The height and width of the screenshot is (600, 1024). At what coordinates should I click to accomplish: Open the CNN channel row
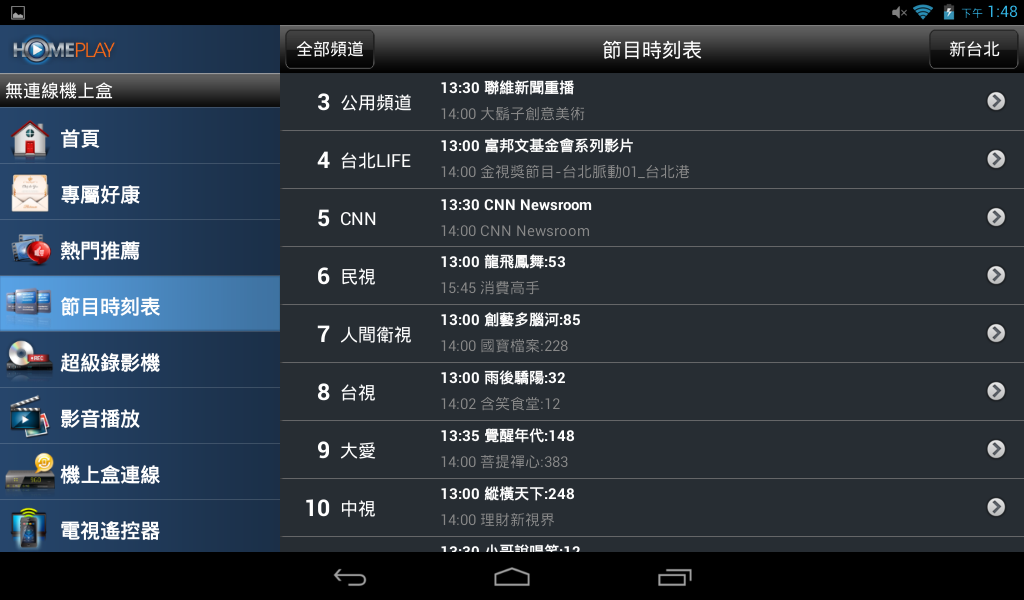[652, 217]
